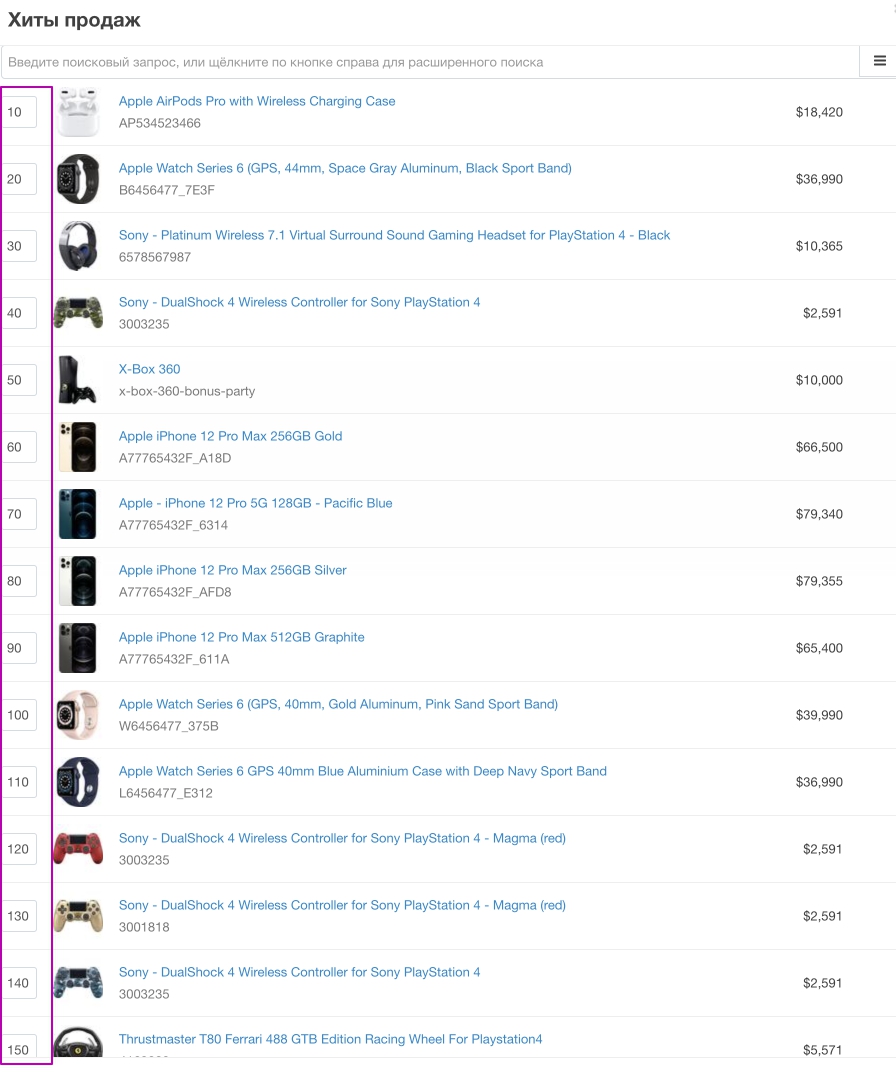Tap the search query input field

[x=430, y=62]
